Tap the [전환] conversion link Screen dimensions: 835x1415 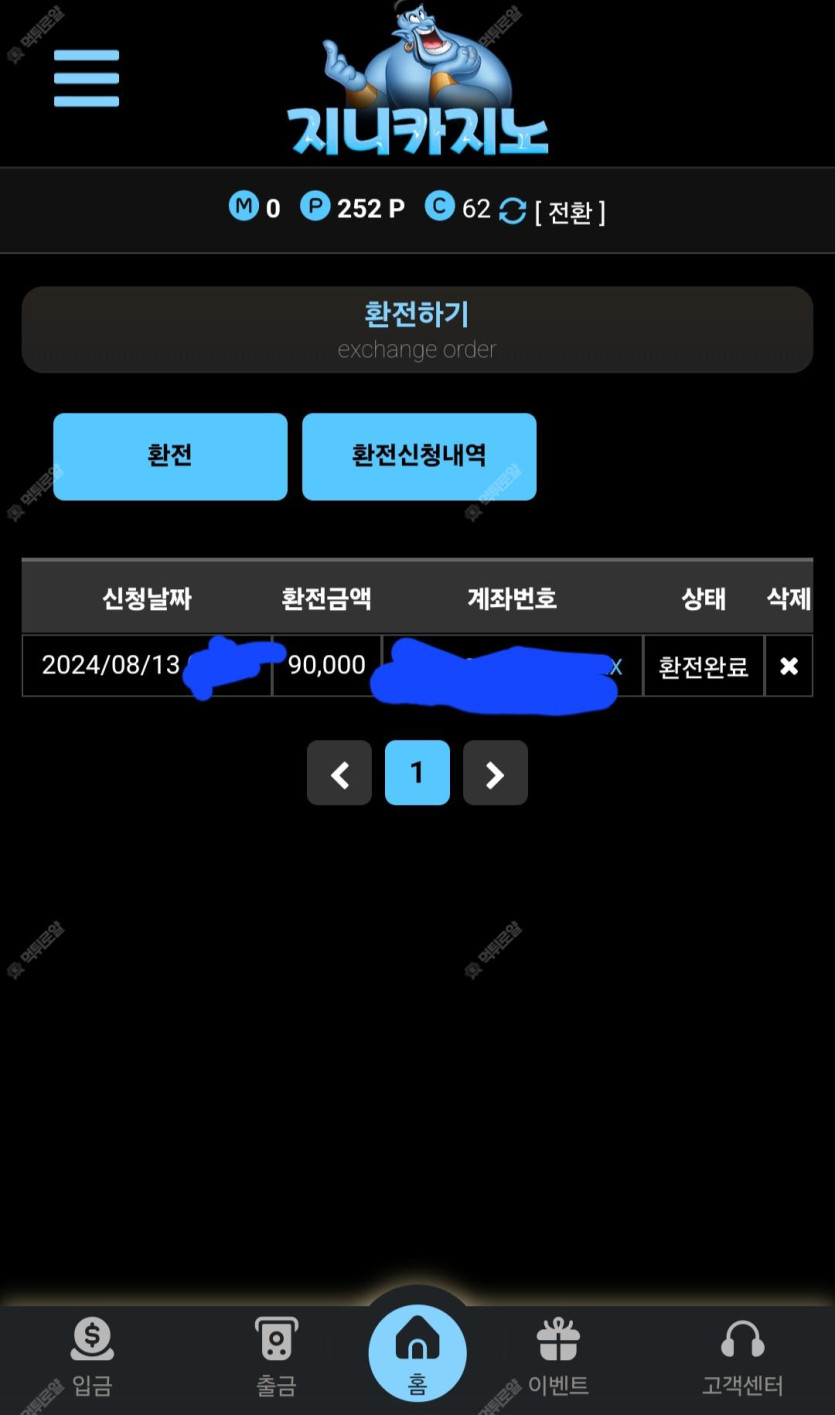coord(570,211)
